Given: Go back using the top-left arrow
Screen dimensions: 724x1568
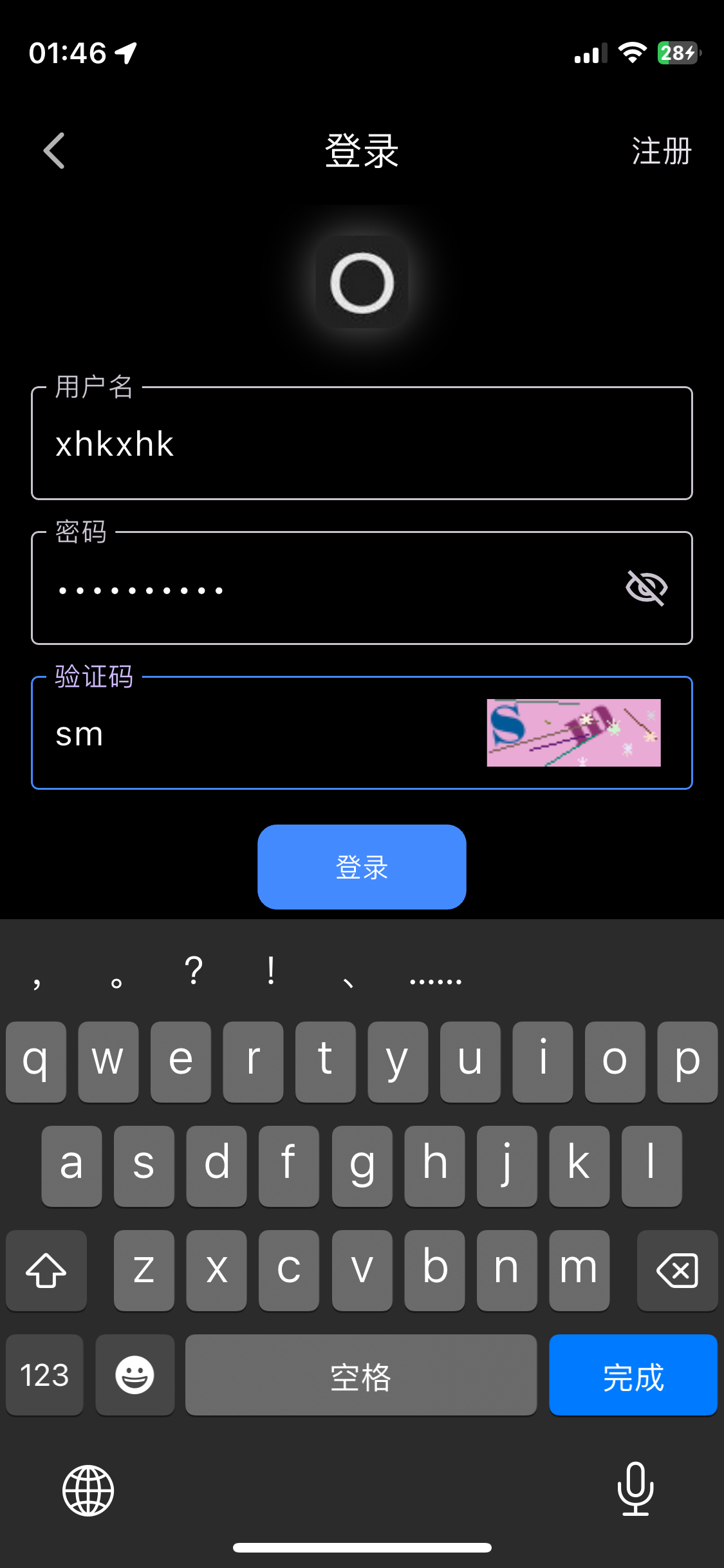Looking at the screenshot, I should (54, 151).
